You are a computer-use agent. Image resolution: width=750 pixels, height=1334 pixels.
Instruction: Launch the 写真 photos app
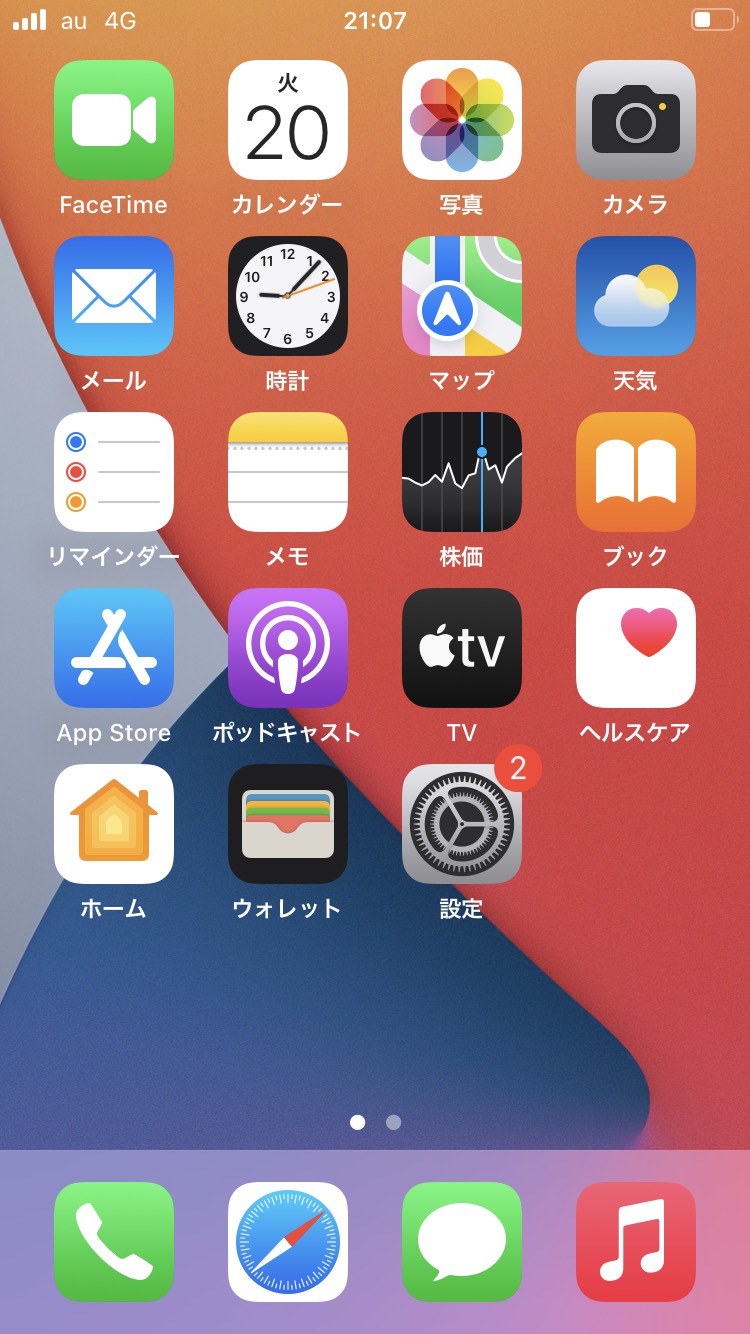coord(462,120)
